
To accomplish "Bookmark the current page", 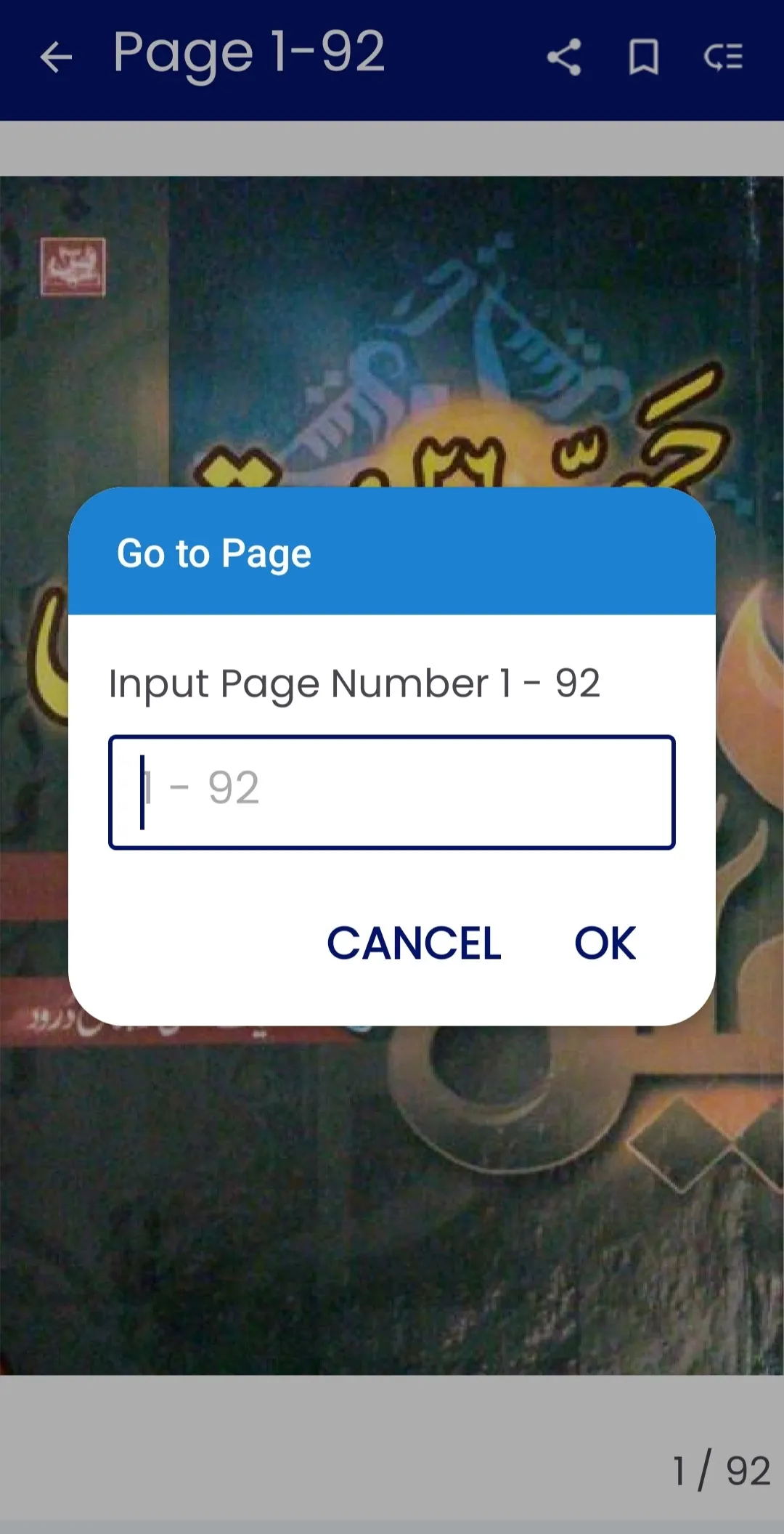I will (x=643, y=57).
